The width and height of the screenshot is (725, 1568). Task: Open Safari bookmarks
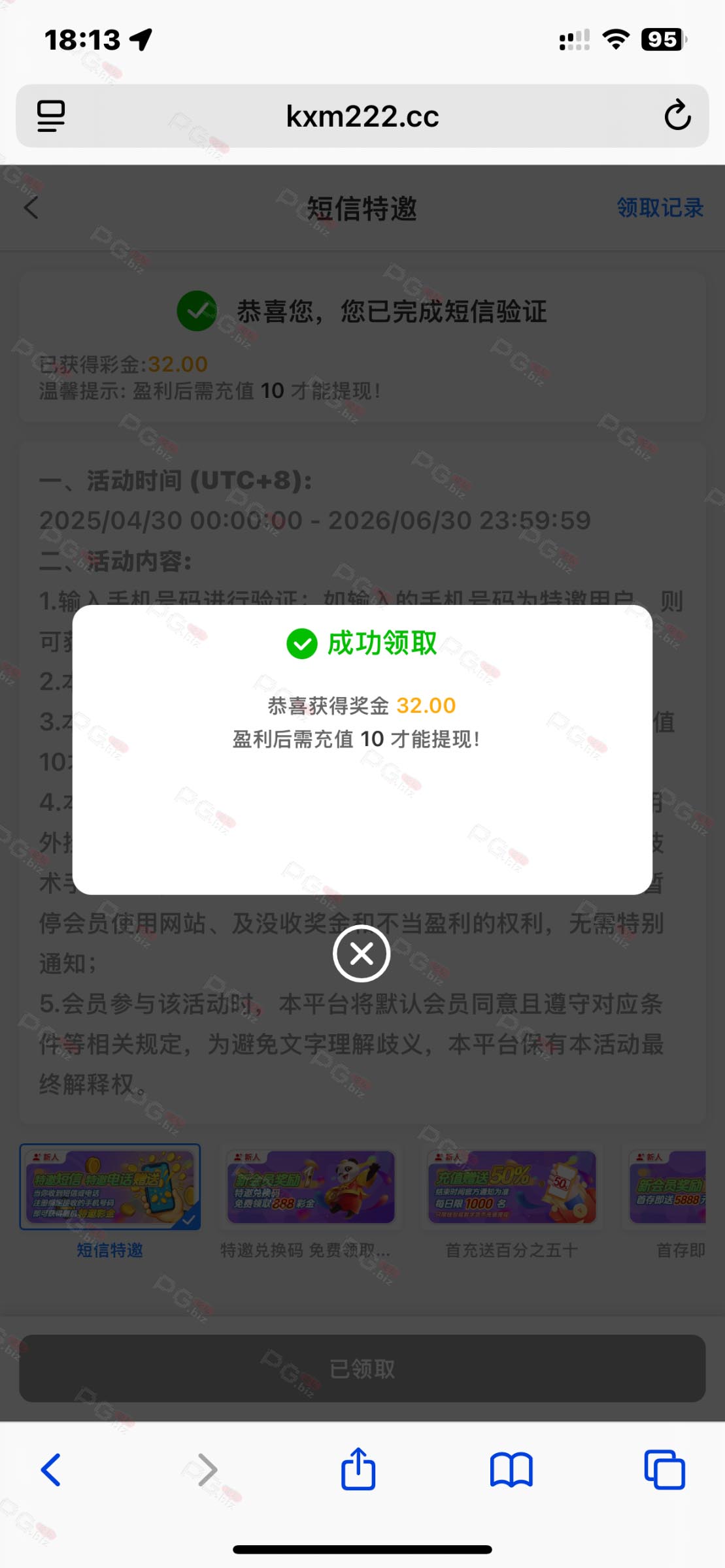pyautogui.click(x=511, y=1470)
